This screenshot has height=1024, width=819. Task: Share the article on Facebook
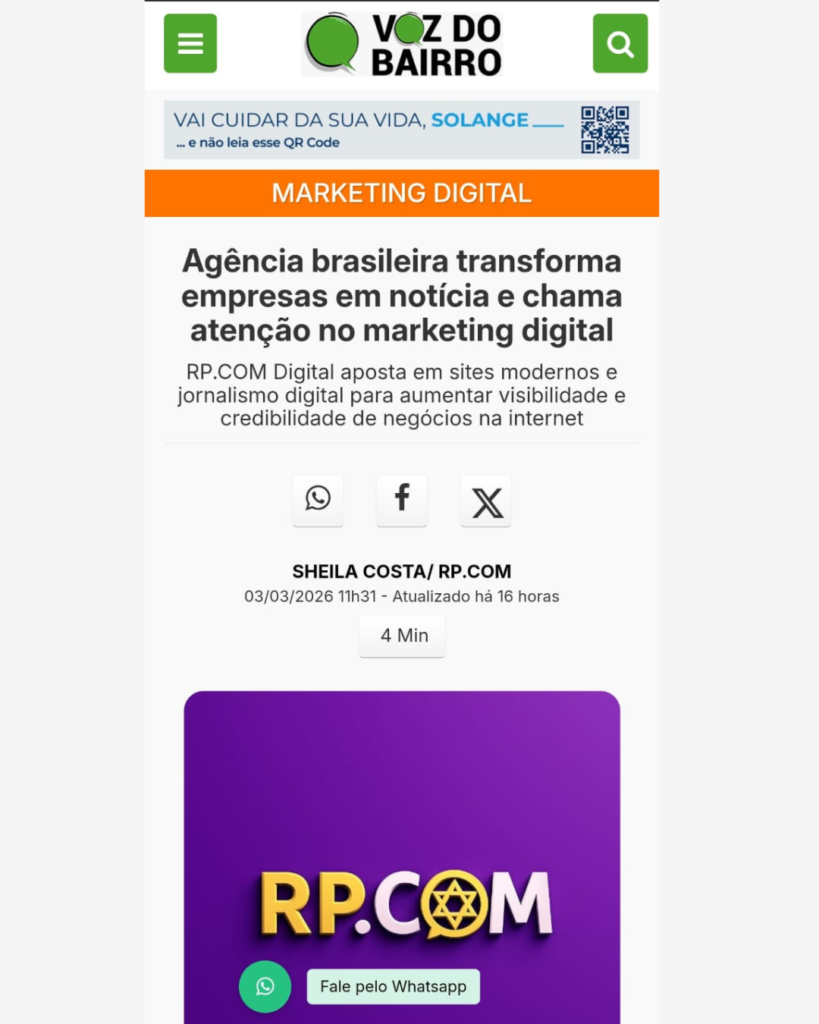pyautogui.click(x=401, y=499)
